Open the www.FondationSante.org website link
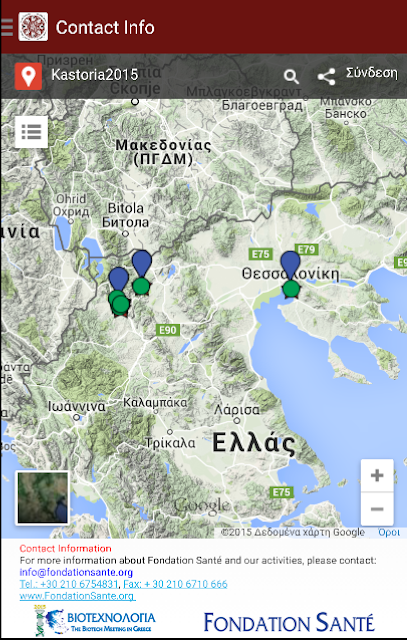Screen dimensions: 407x640 (x=77, y=596)
